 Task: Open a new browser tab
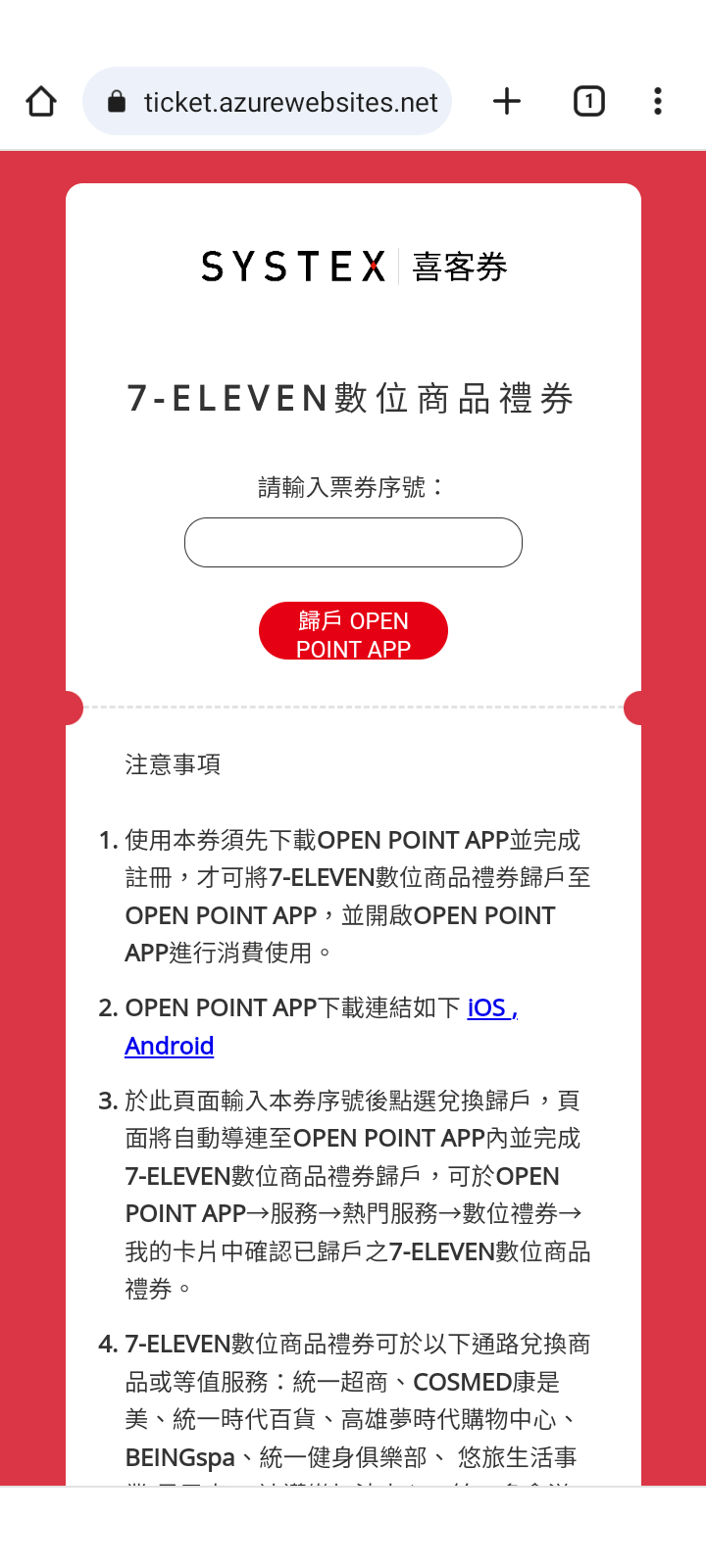507,101
